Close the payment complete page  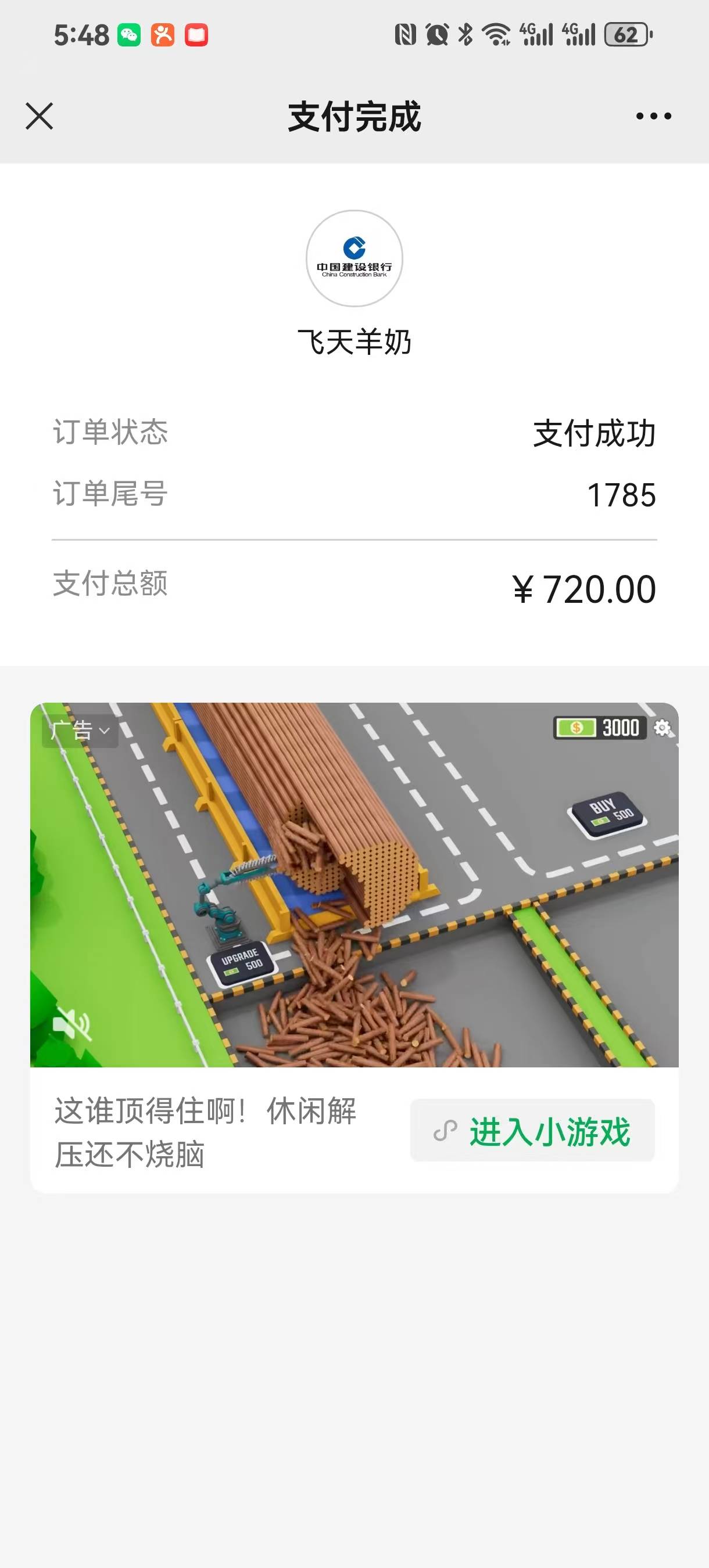tap(40, 116)
